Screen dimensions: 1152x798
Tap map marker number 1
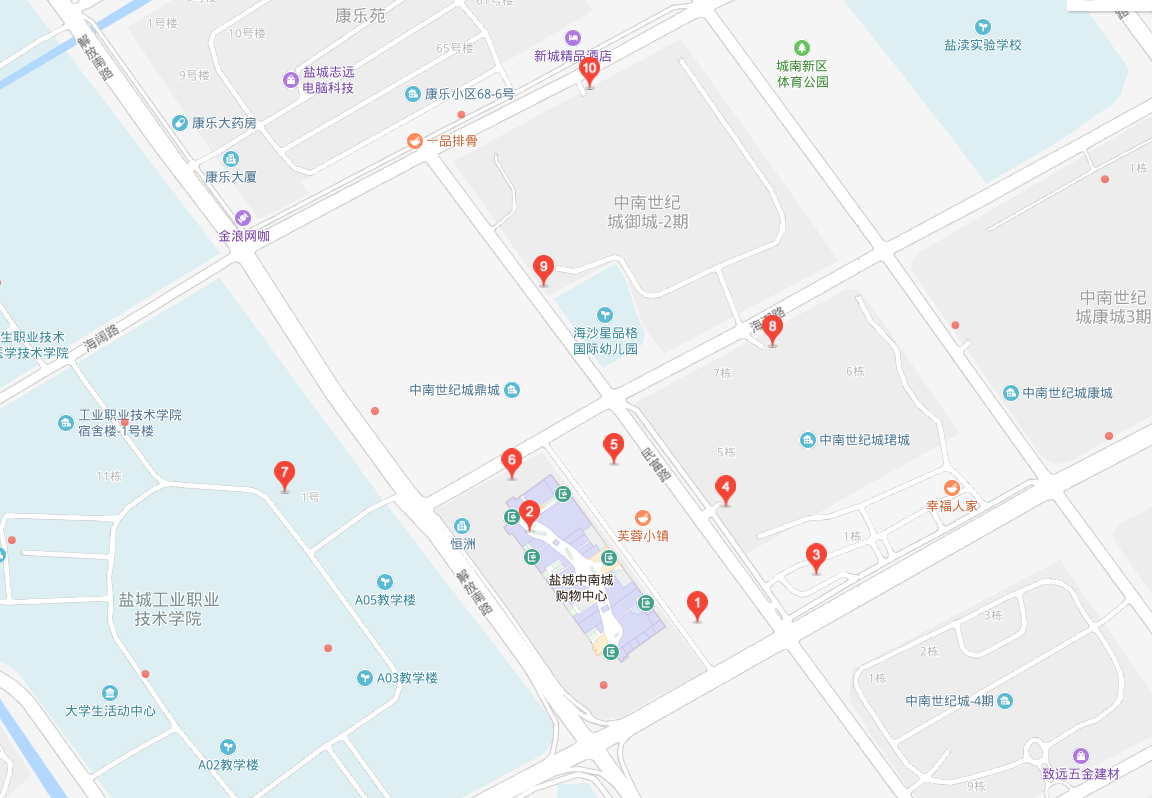(x=697, y=604)
